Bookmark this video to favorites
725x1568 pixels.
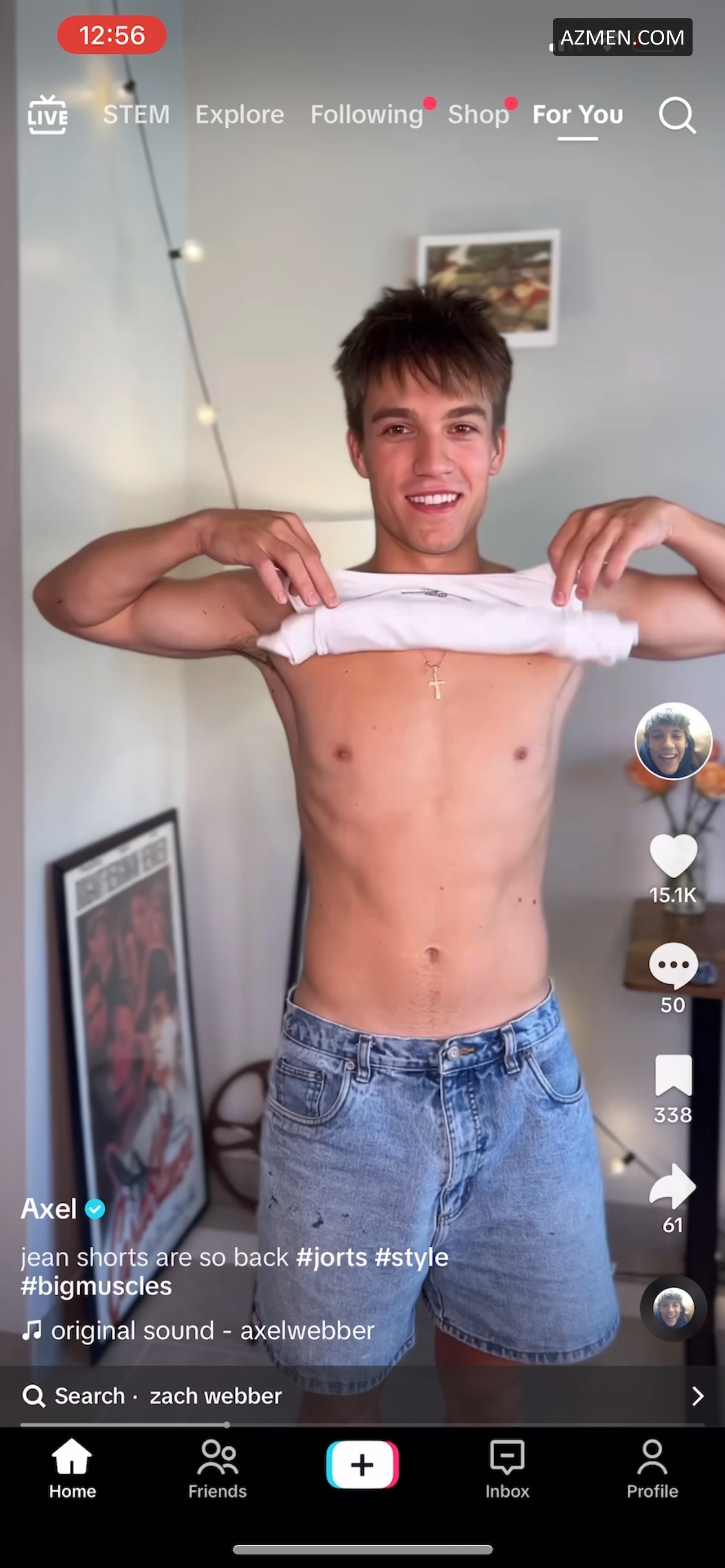pos(673,1076)
